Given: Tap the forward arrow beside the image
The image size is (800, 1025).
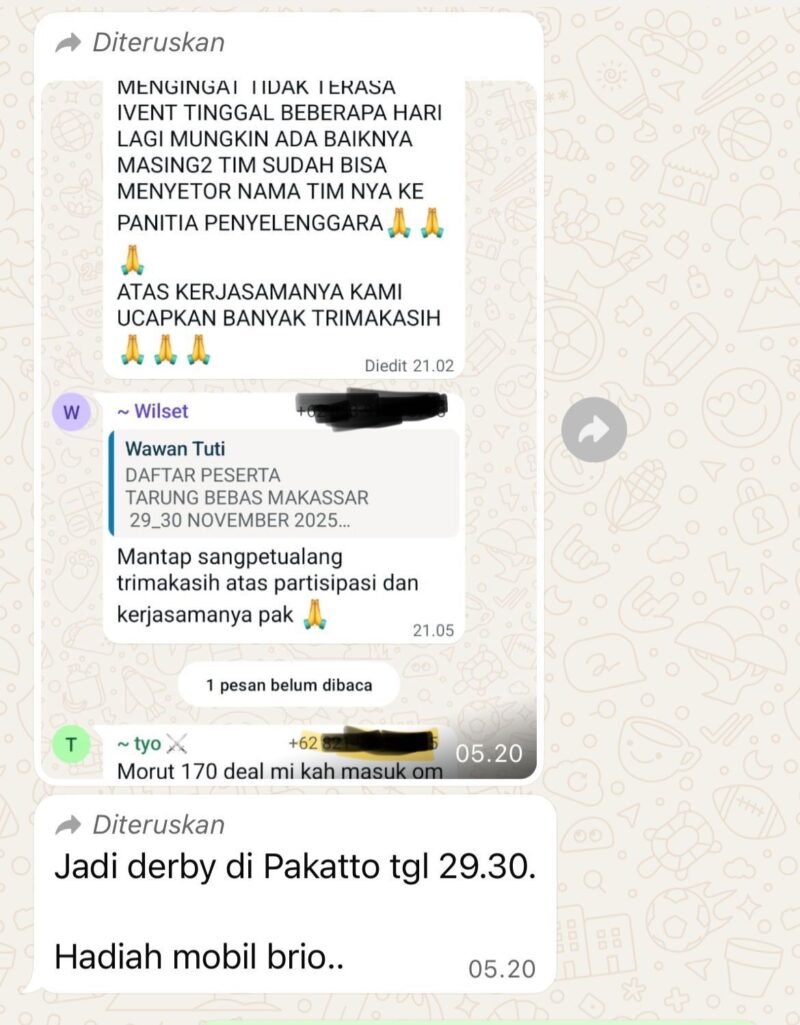Looking at the screenshot, I should pyautogui.click(x=594, y=431).
